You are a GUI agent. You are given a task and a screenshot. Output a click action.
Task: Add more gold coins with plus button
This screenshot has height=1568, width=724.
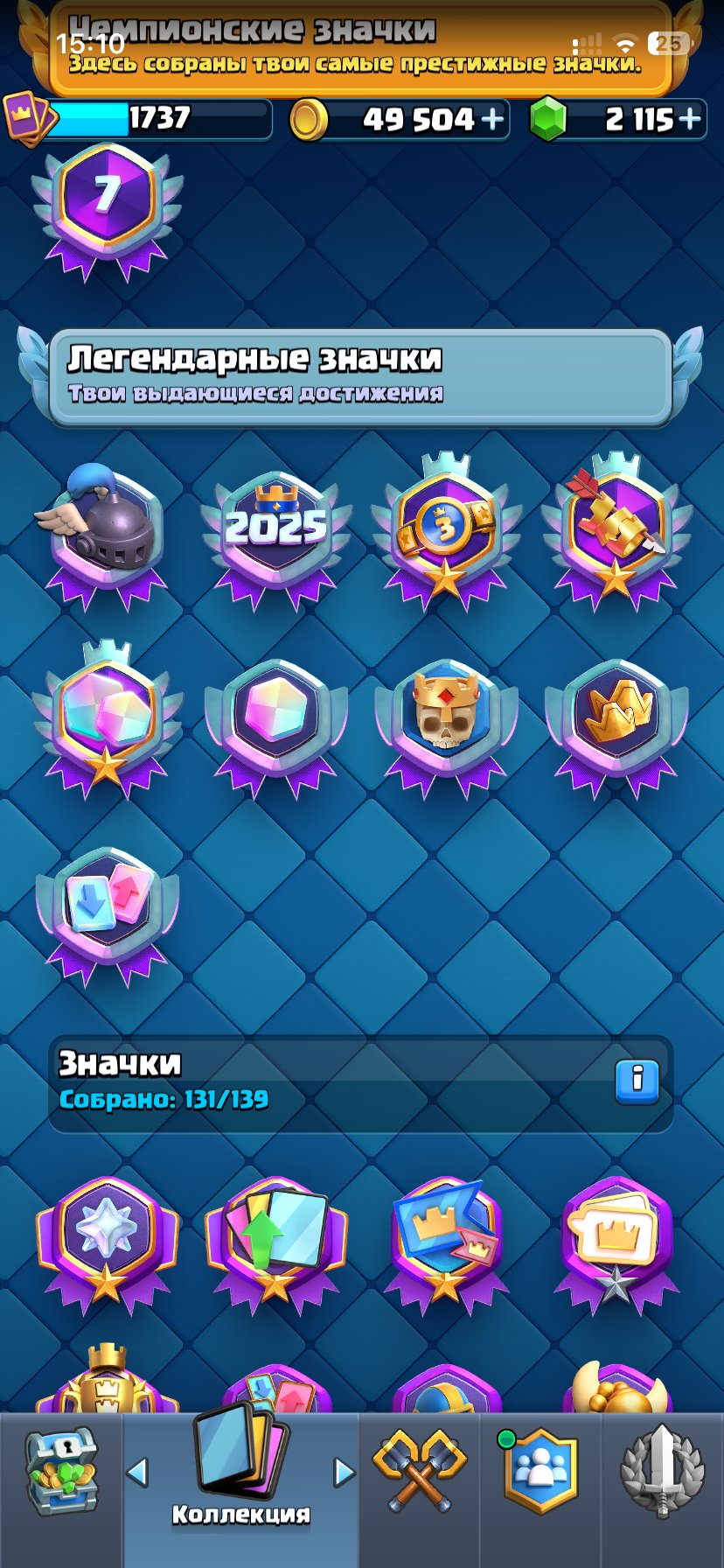click(493, 119)
